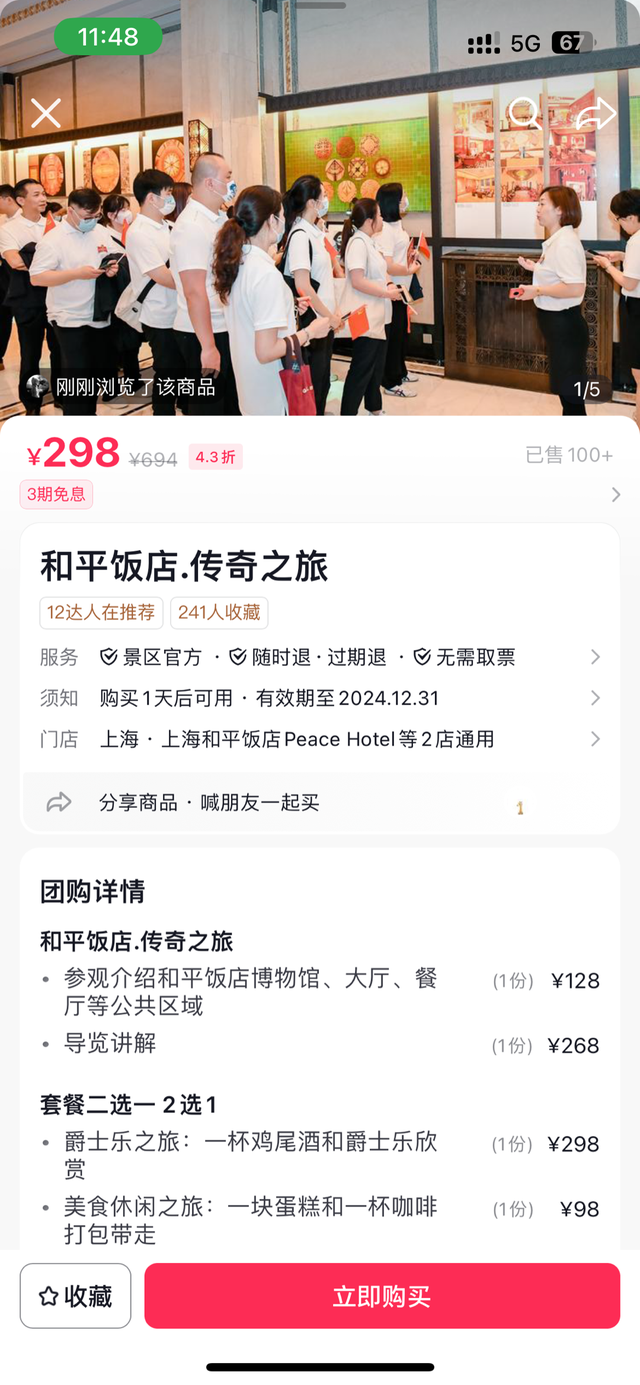Share this product via arrow icon
This screenshot has width=640, height=1385.
click(596, 114)
